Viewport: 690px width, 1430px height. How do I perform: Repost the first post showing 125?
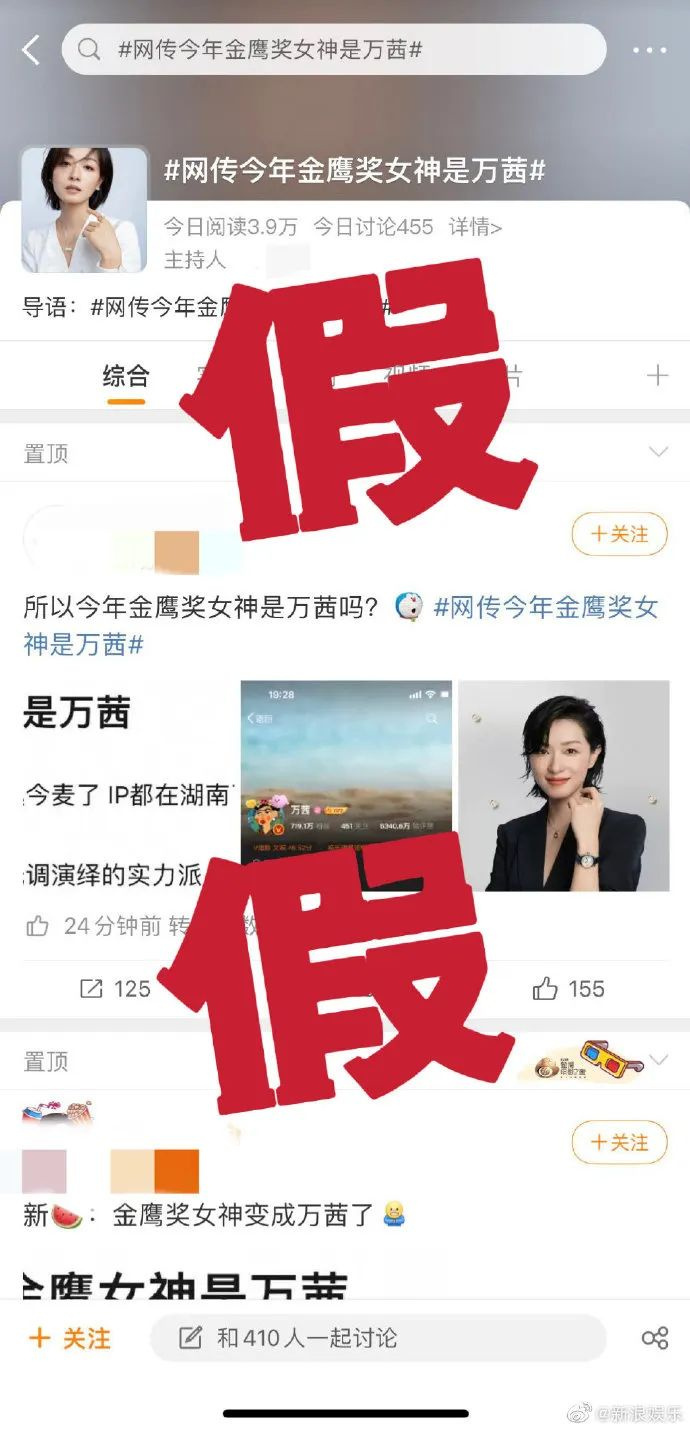tap(115, 989)
